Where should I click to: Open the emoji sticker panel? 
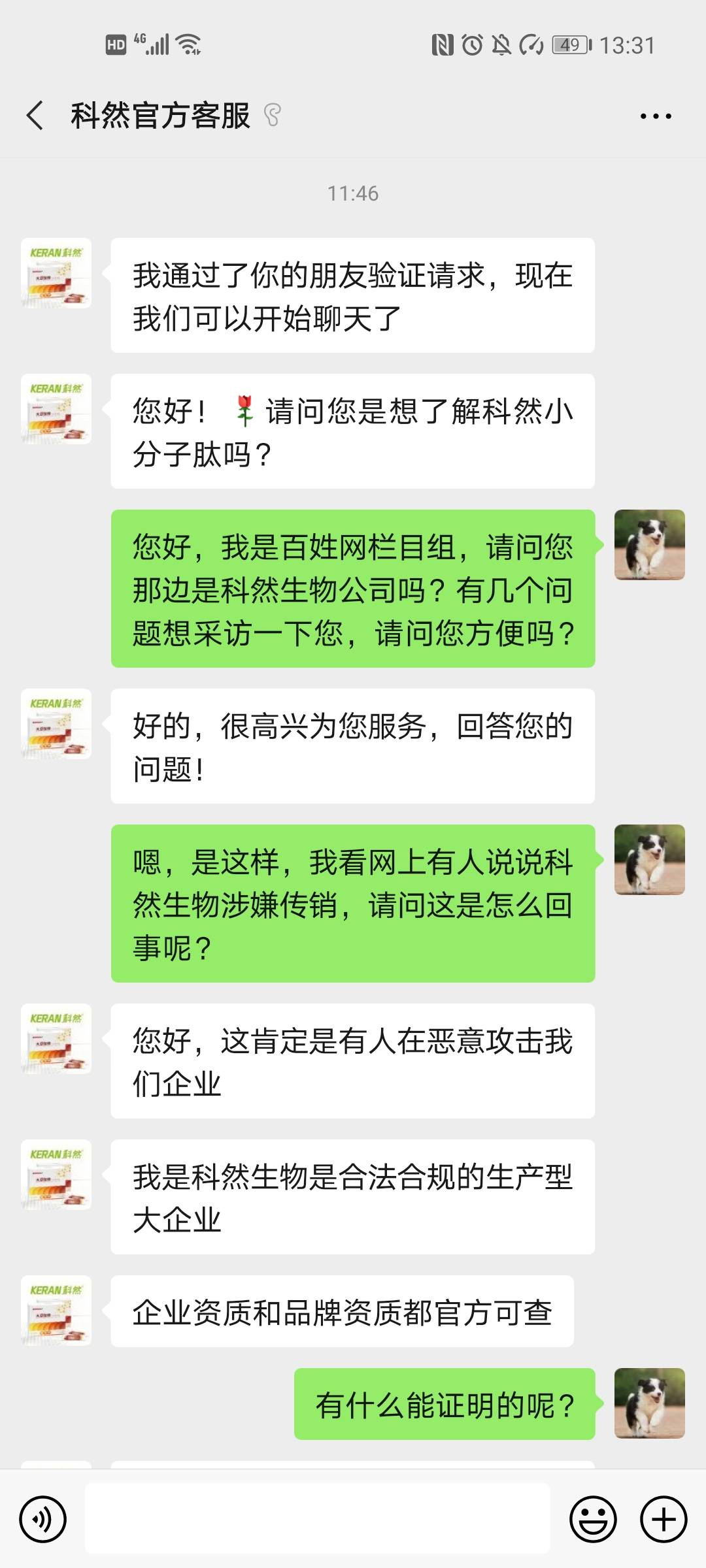593,1520
